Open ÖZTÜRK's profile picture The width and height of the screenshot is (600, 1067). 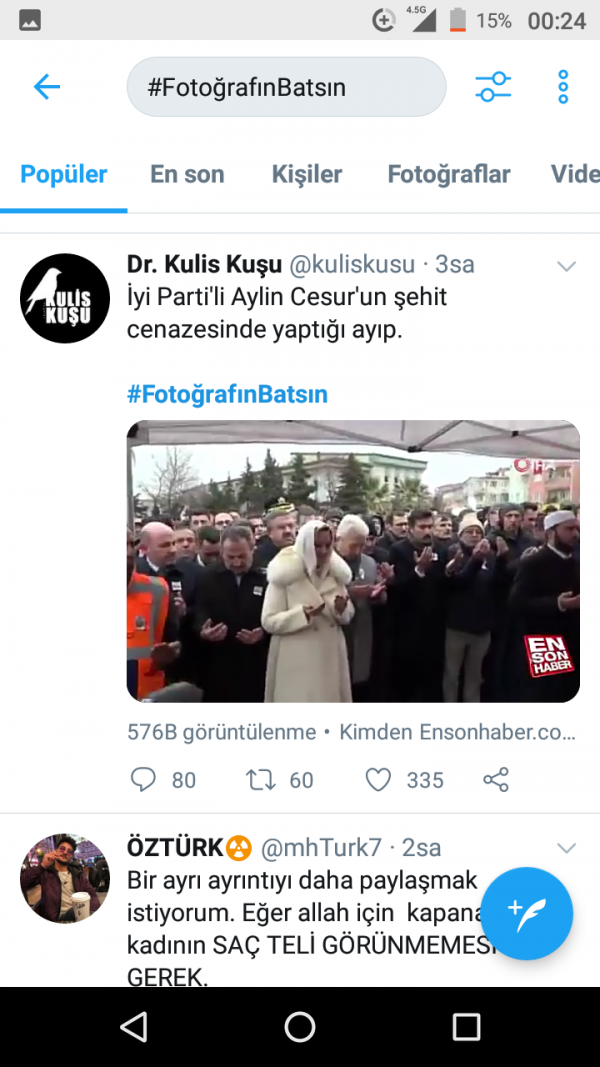click(65, 878)
